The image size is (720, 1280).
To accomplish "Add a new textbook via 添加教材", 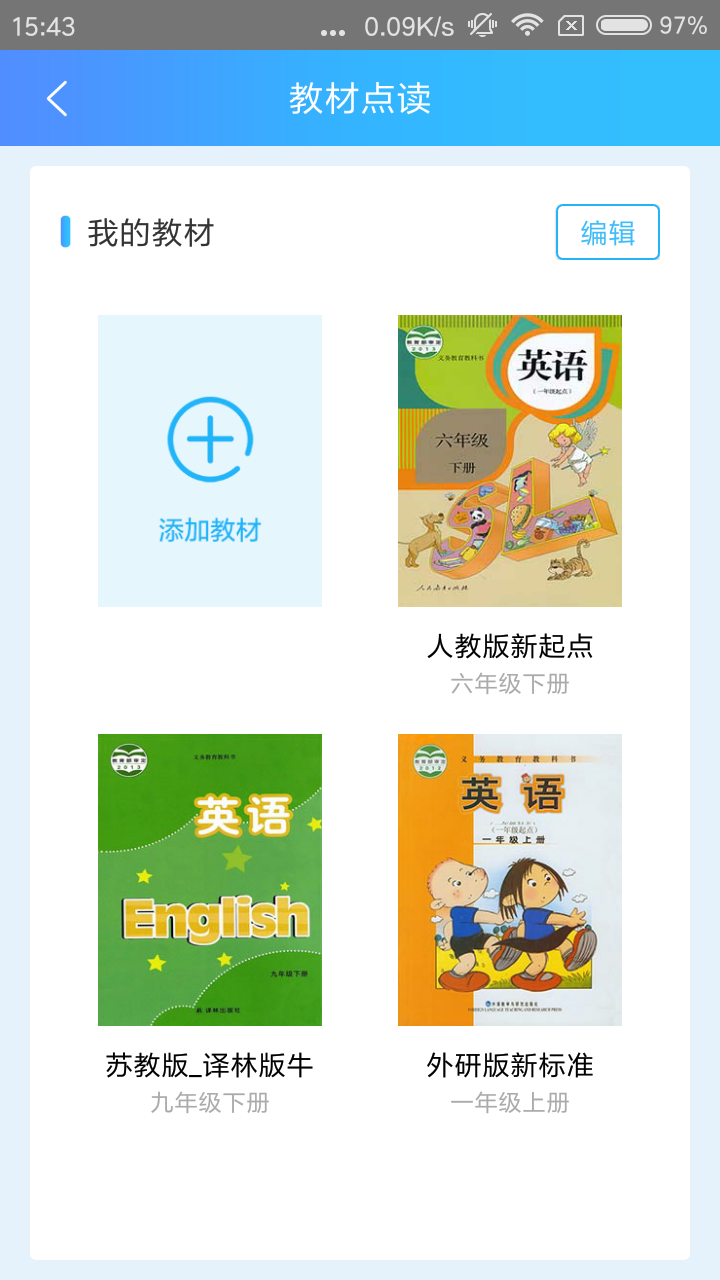I will 210,461.
